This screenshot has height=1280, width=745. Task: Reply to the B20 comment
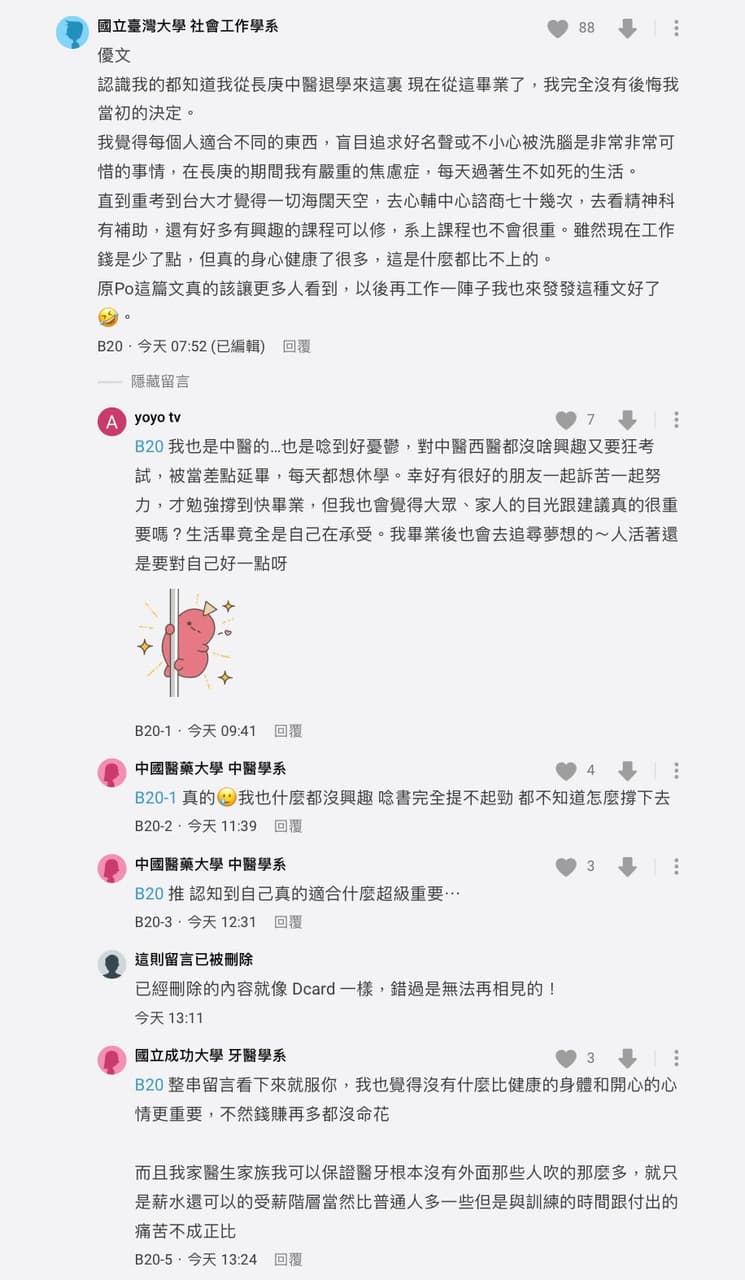point(297,346)
